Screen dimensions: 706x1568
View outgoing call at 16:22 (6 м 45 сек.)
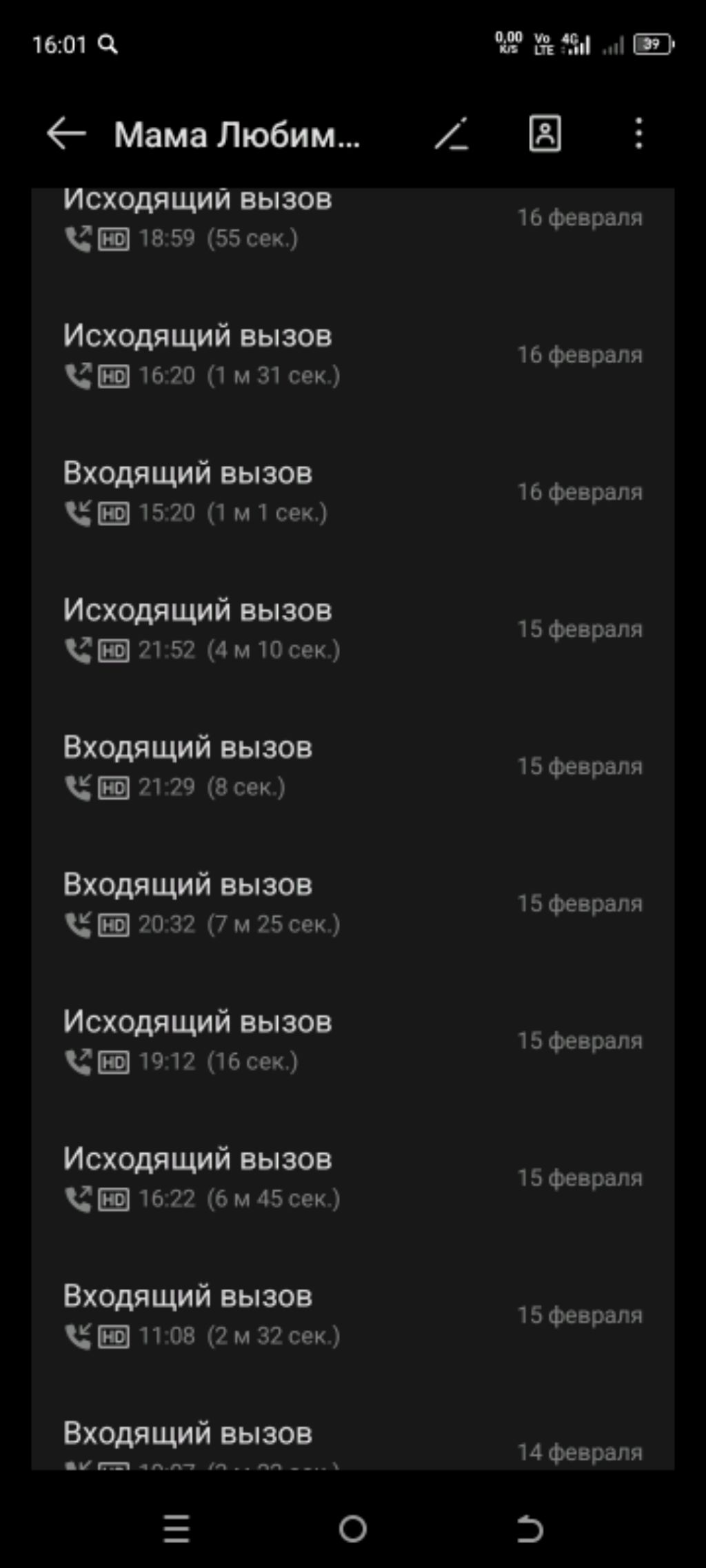(x=352, y=1177)
